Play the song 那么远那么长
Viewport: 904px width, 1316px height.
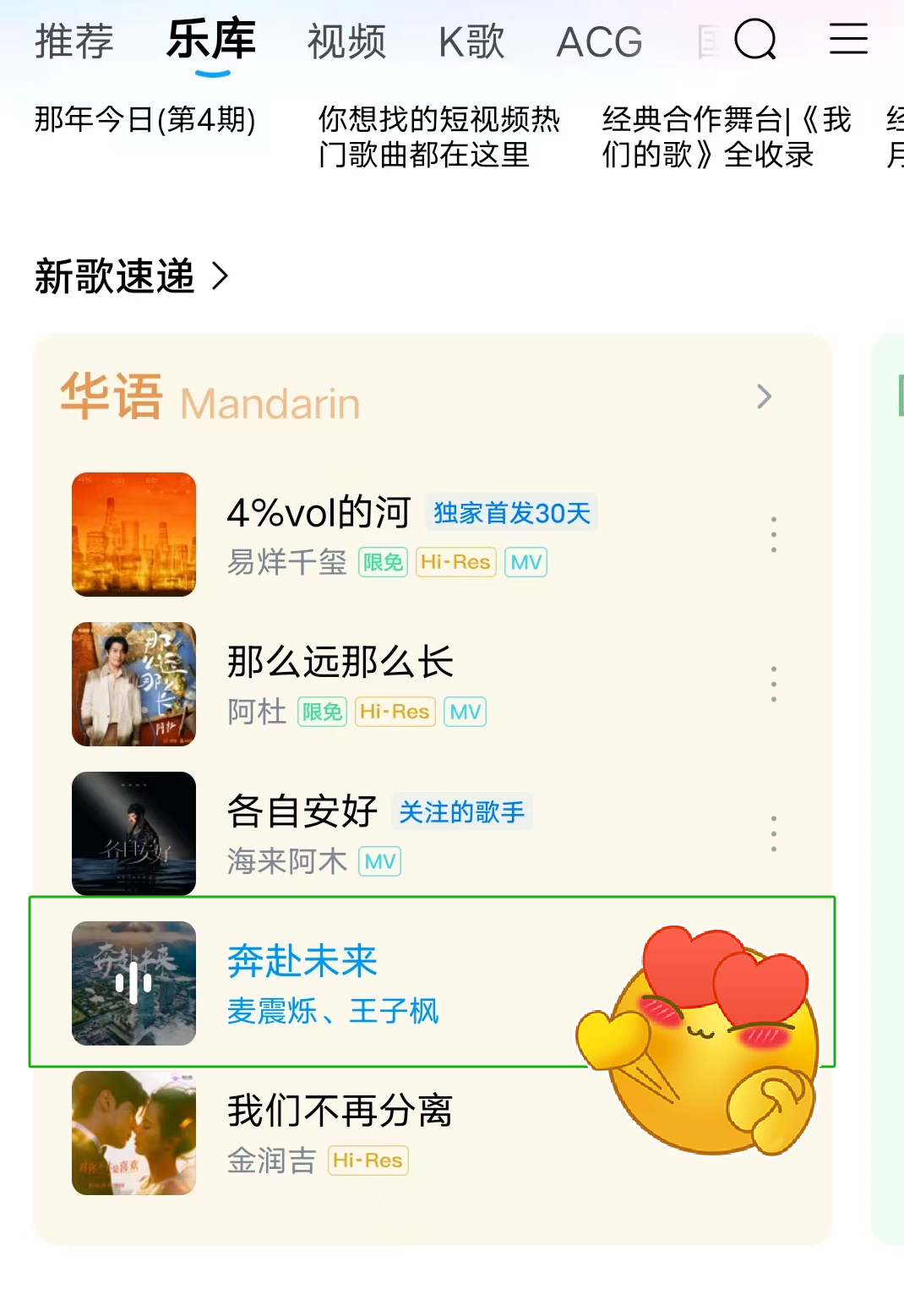tap(340, 662)
